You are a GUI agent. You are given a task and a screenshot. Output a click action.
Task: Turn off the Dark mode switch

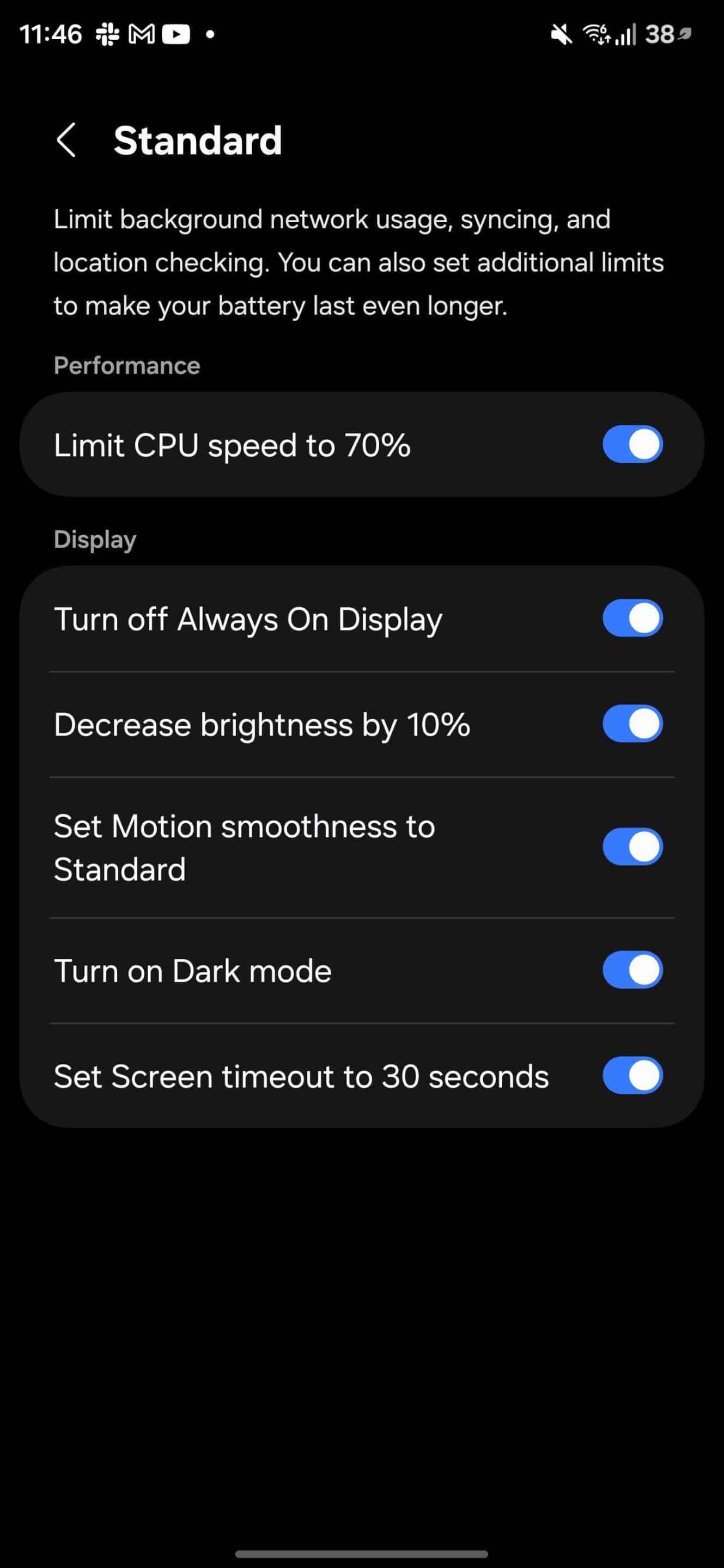point(632,970)
